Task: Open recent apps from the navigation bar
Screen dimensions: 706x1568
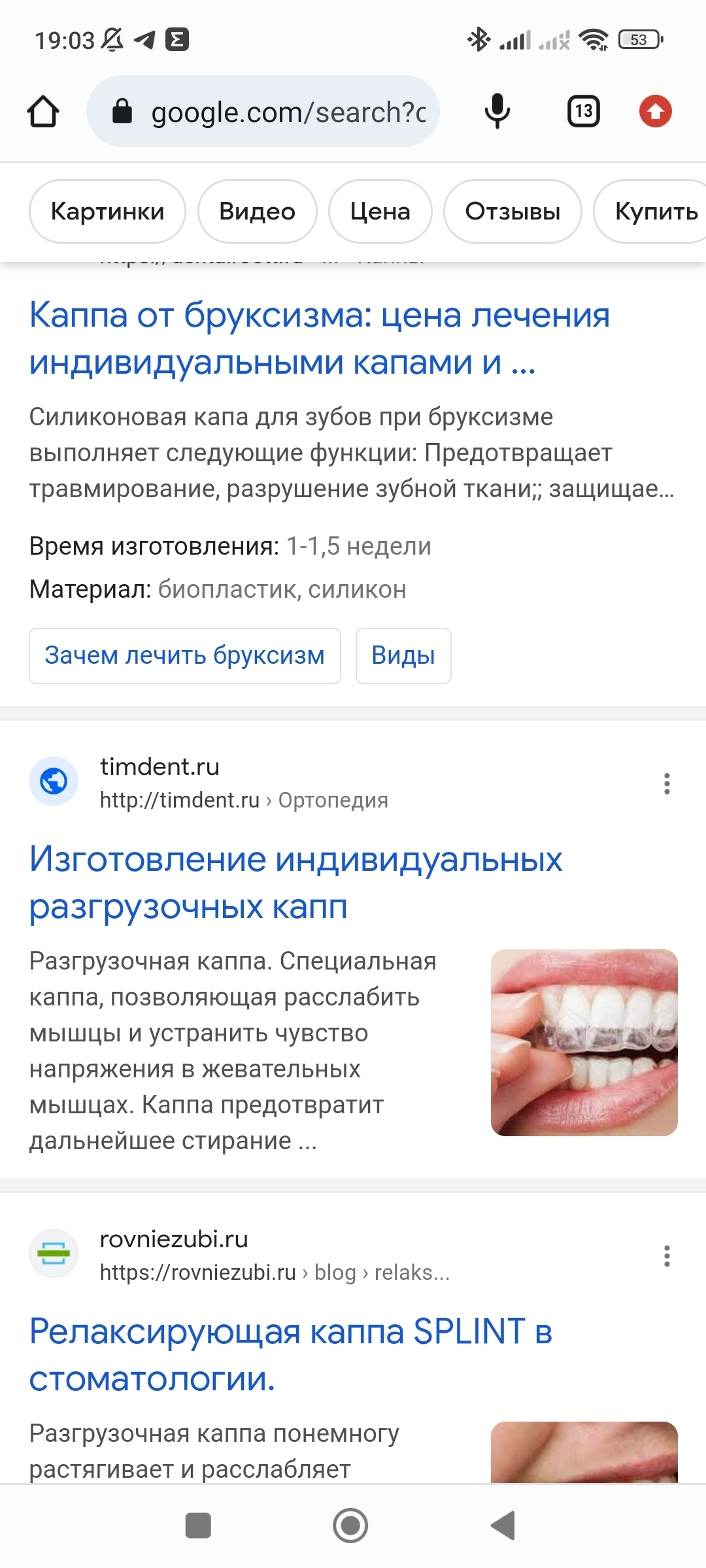Action: click(198, 1526)
